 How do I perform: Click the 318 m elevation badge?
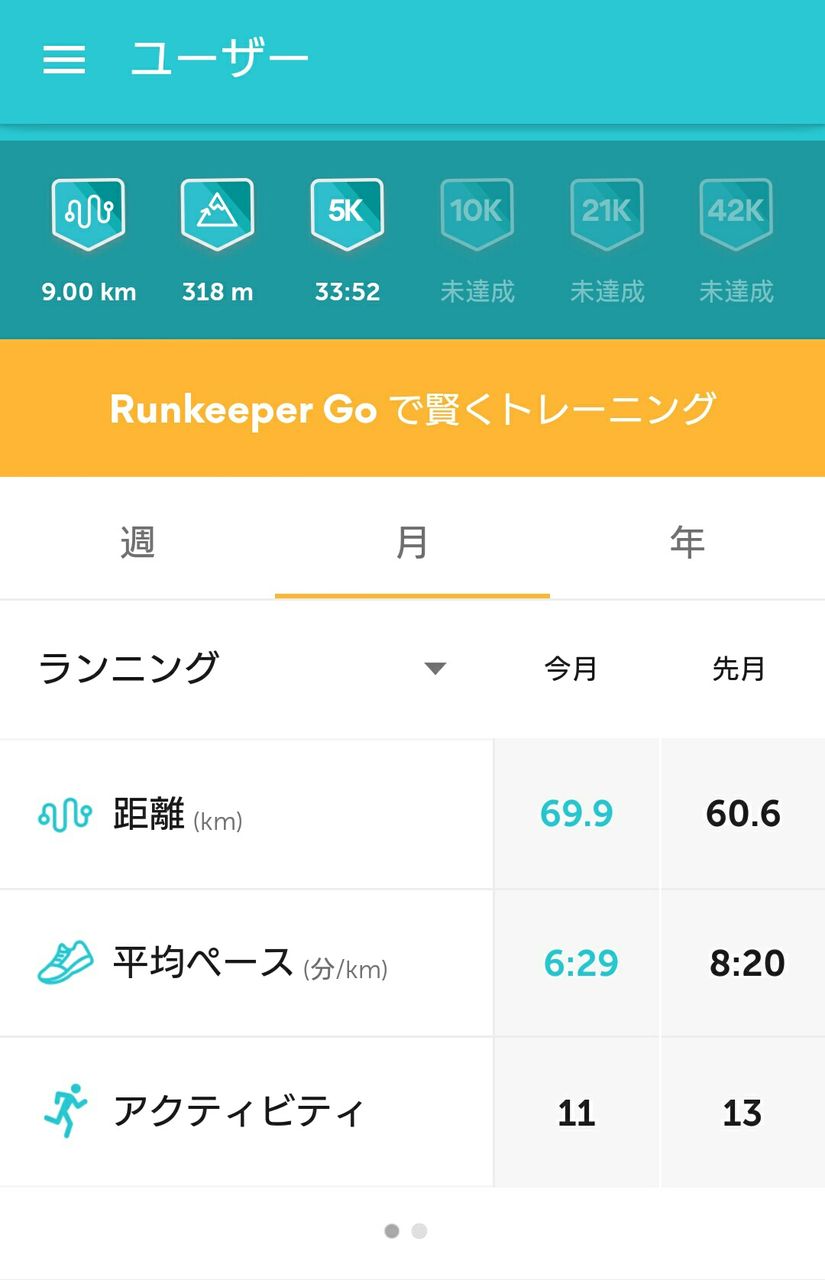(x=218, y=210)
